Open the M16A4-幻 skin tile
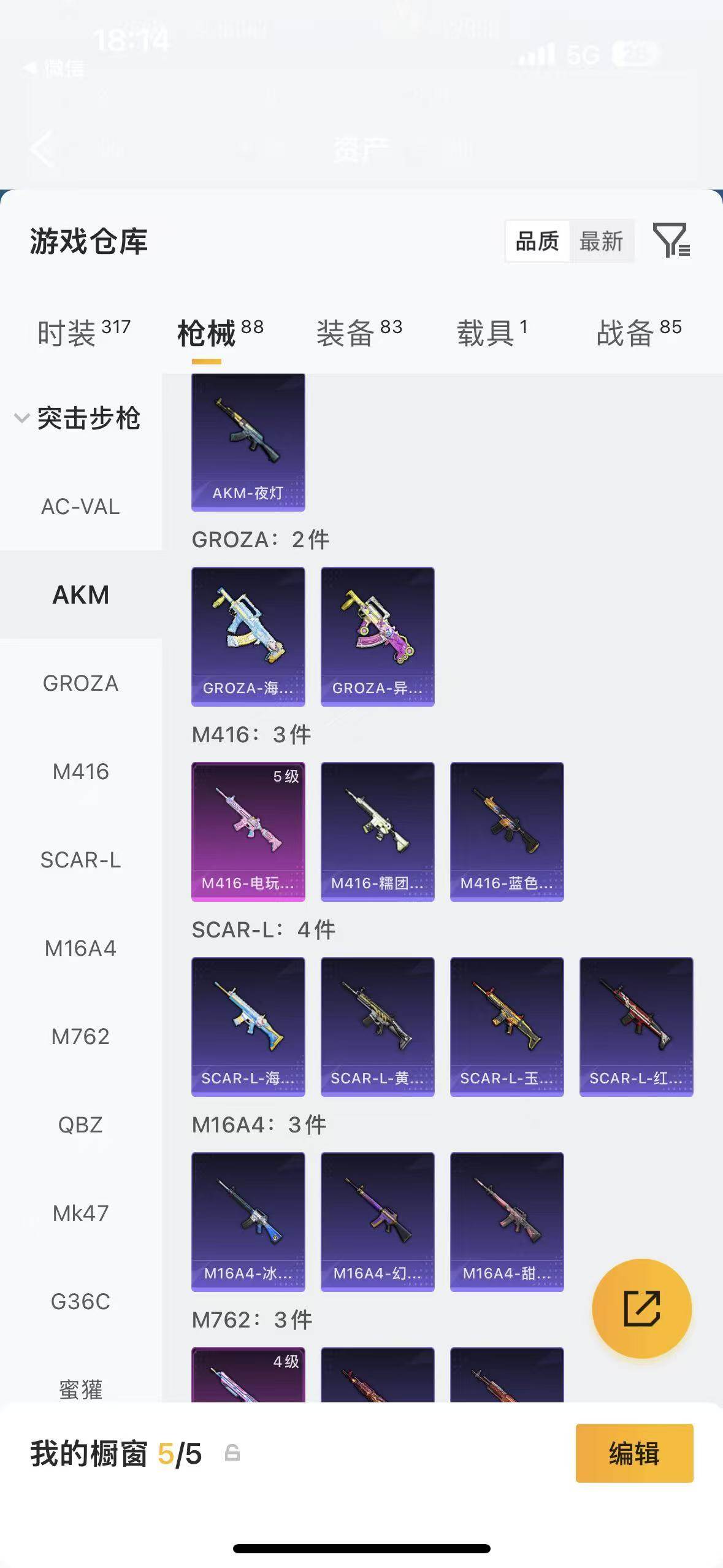Screen dimensions: 723x1568 (378, 1222)
